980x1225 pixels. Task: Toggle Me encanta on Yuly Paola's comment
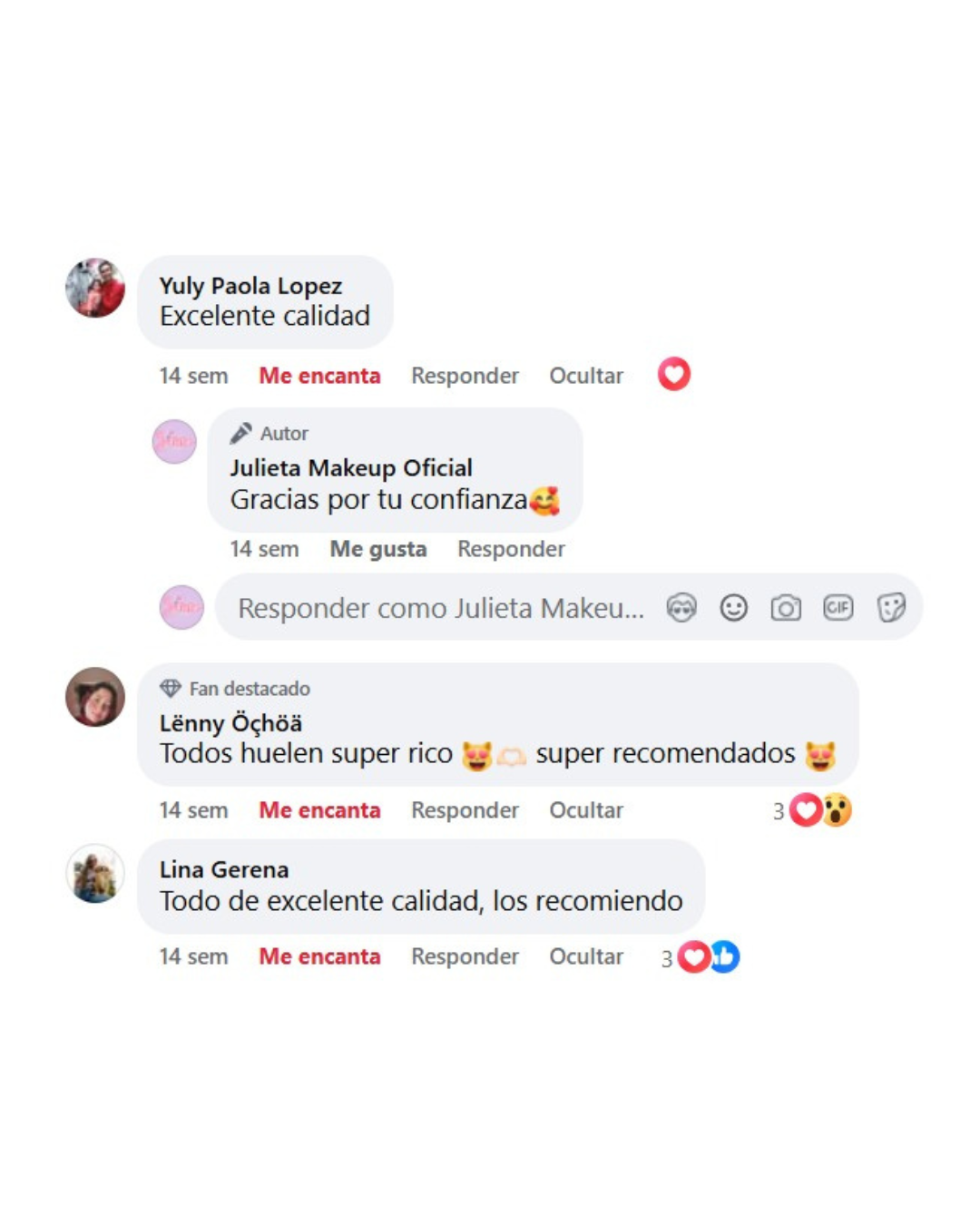point(319,376)
